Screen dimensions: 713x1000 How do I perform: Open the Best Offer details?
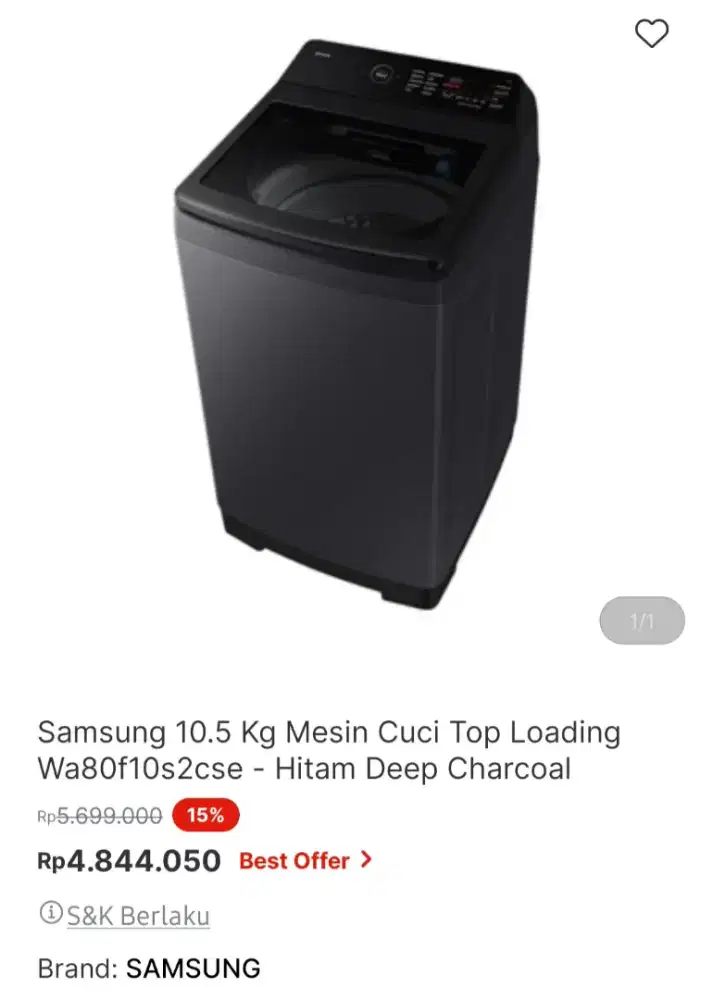click(x=305, y=861)
